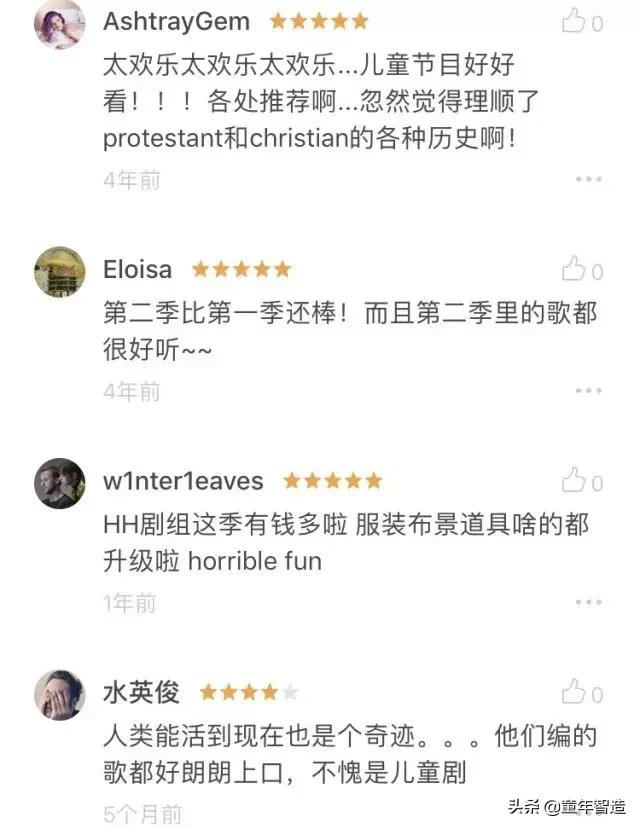The height and width of the screenshot is (829, 640).
Task: Open w1nter1eaves' profile avatar
Action: (59, 483)
